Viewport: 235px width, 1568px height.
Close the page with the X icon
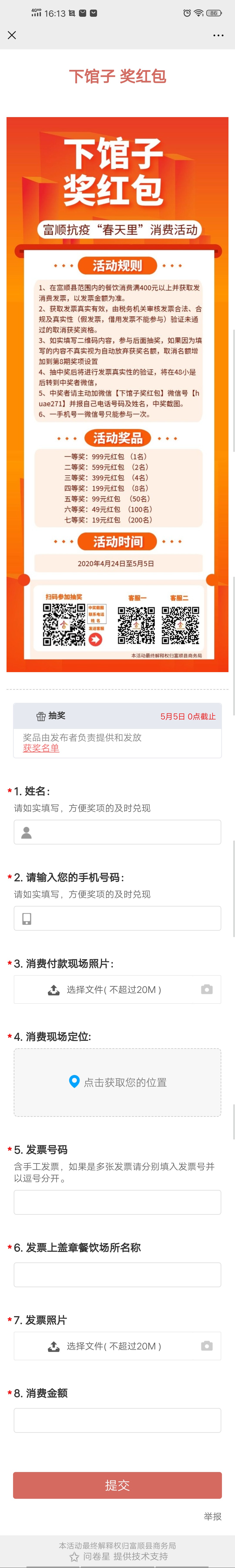pos(12,35)
